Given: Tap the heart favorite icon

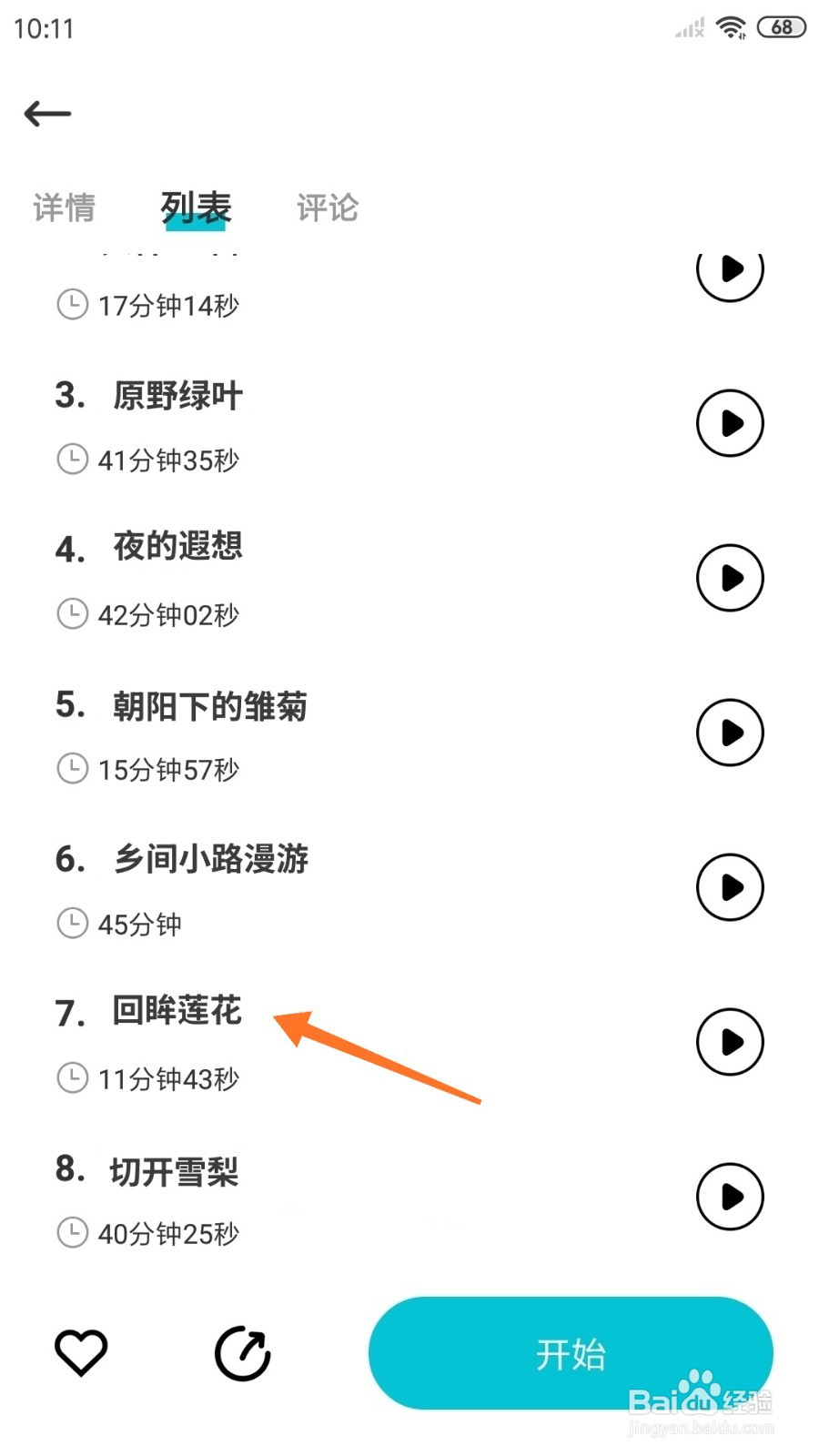Looking at the screenshot, I should tap(81, 1353).
